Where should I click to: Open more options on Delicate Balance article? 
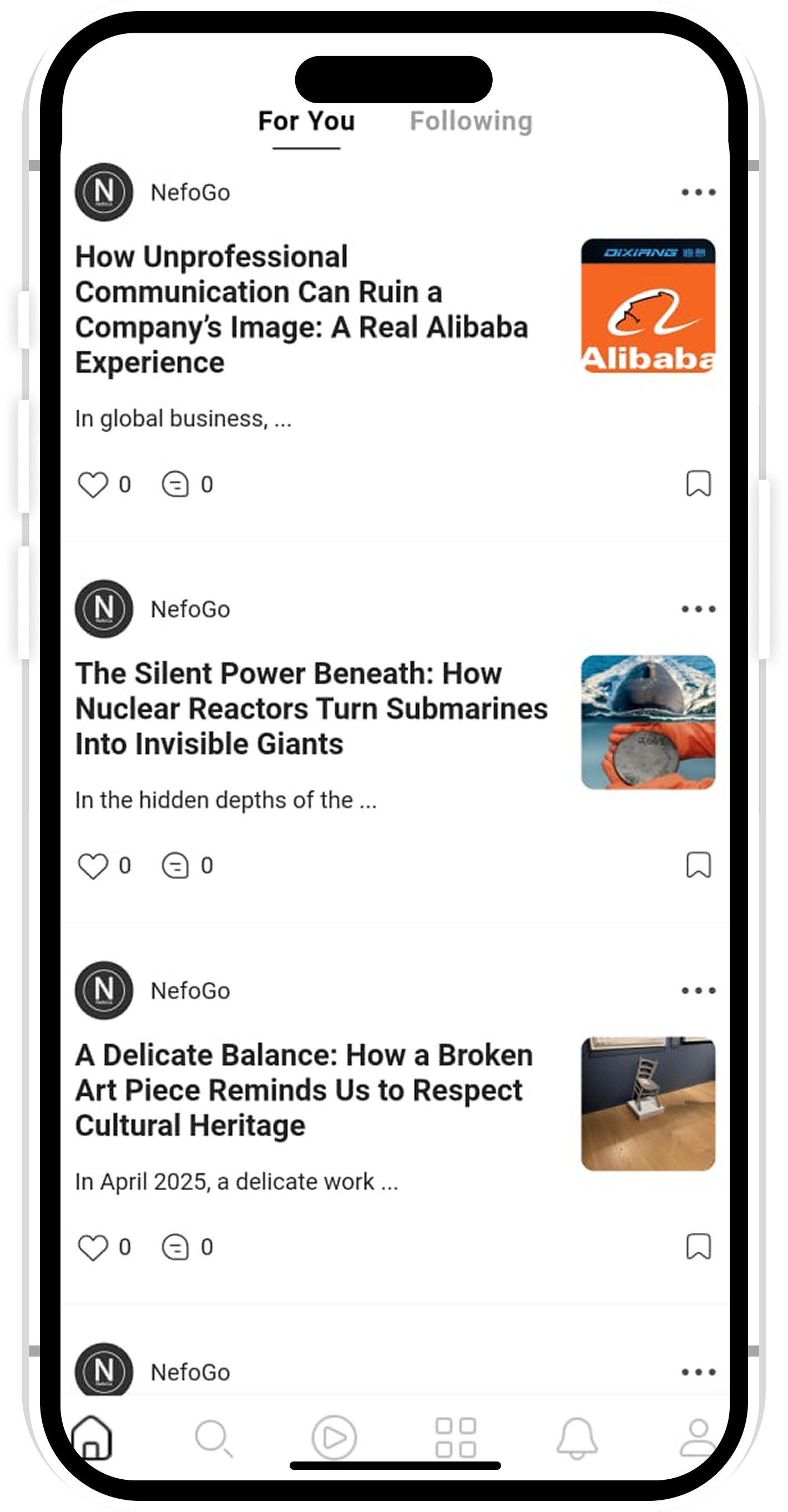698,991
